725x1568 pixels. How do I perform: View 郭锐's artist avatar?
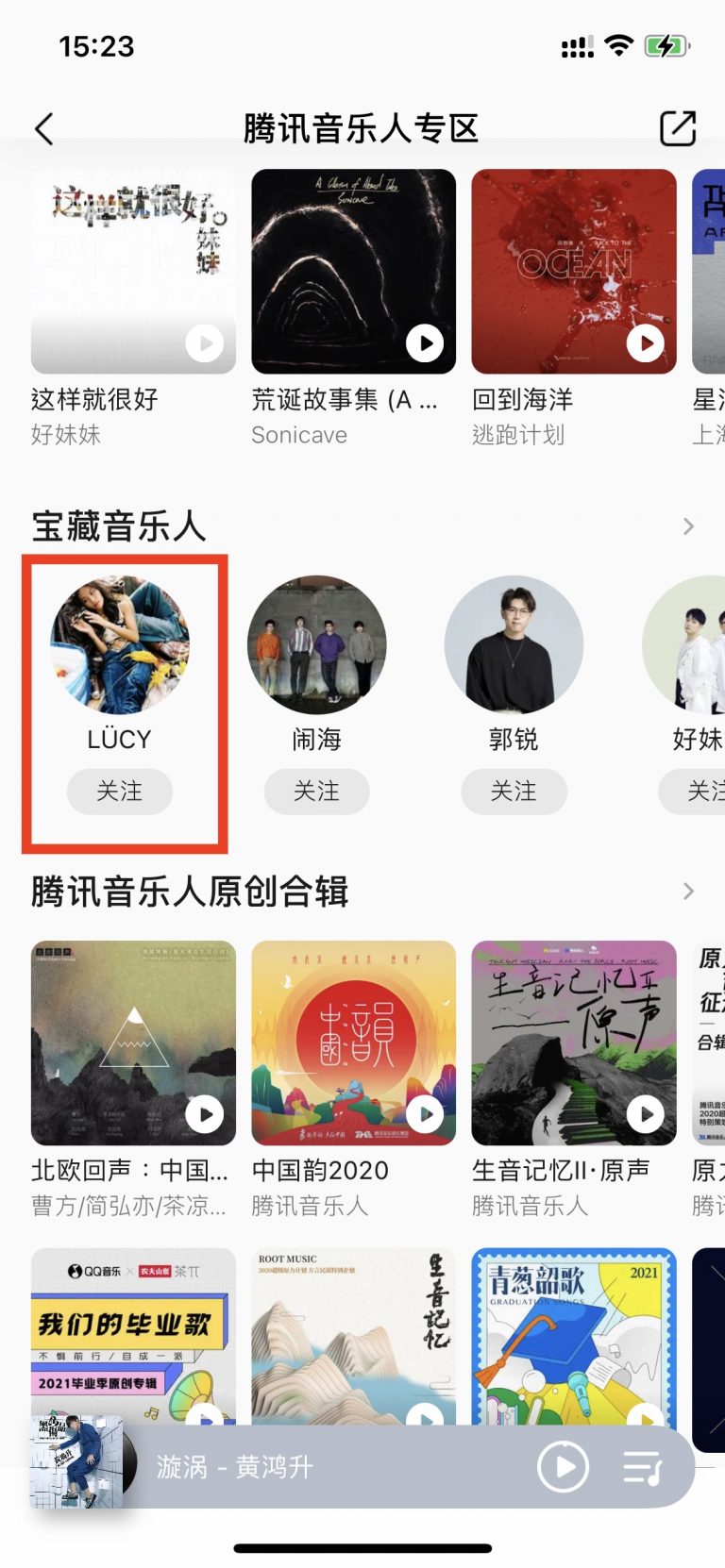tap(514, 645)
